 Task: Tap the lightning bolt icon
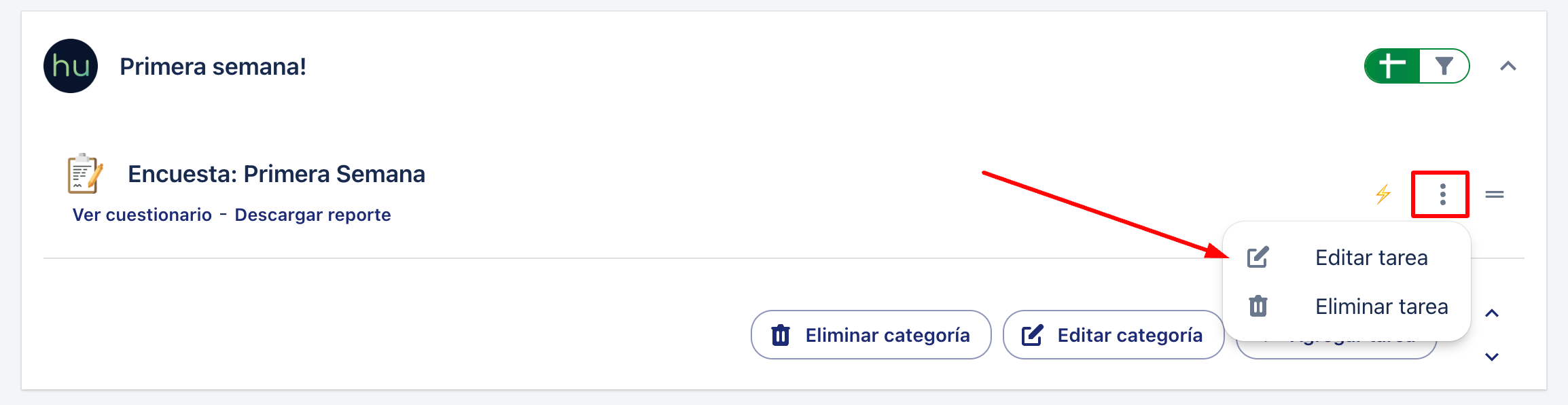[x=1383, y=194]
